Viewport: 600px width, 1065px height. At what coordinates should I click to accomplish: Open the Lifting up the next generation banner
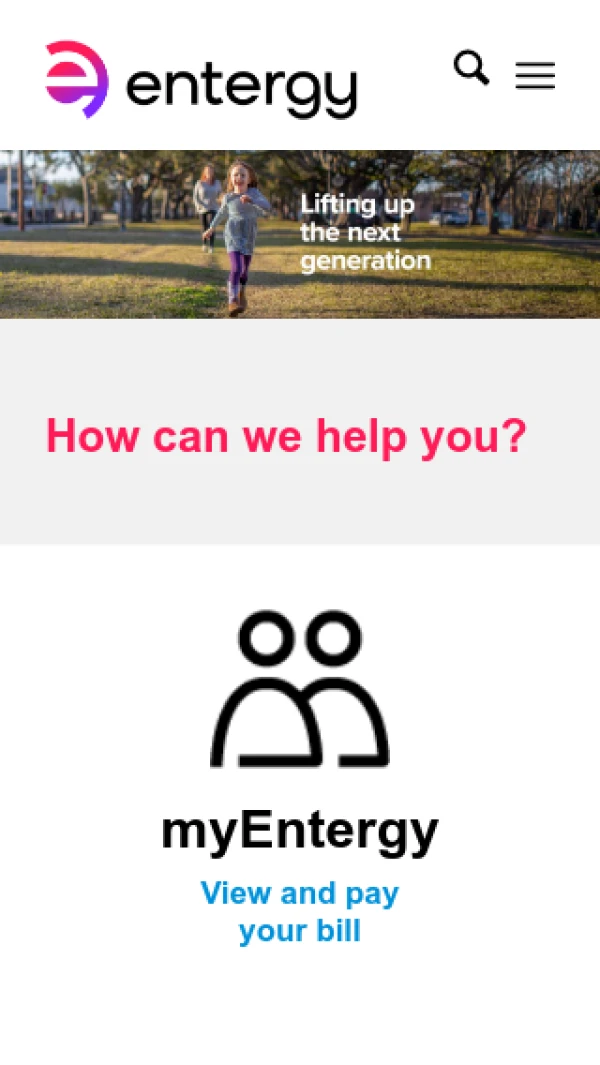(300, 234)
